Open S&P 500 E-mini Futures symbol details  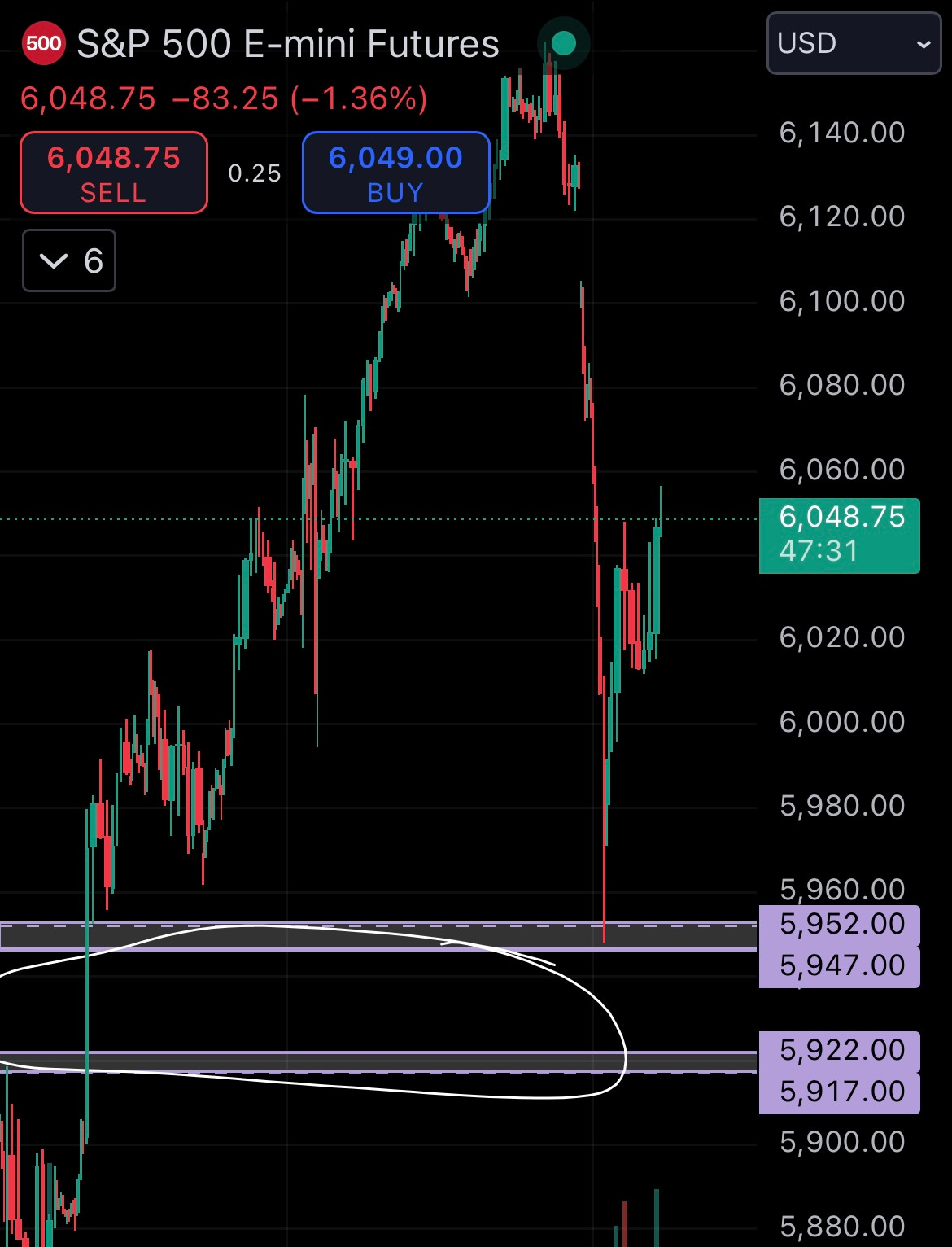click(288, 44)
